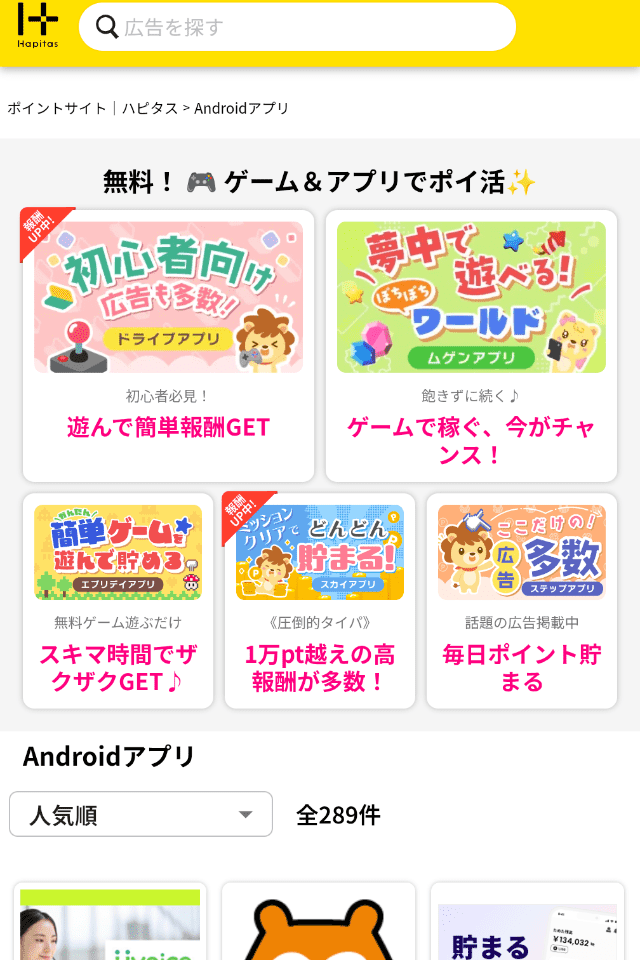Open the ゲームで稼ぐ、今がチャンス！ card

pos(470,345)
